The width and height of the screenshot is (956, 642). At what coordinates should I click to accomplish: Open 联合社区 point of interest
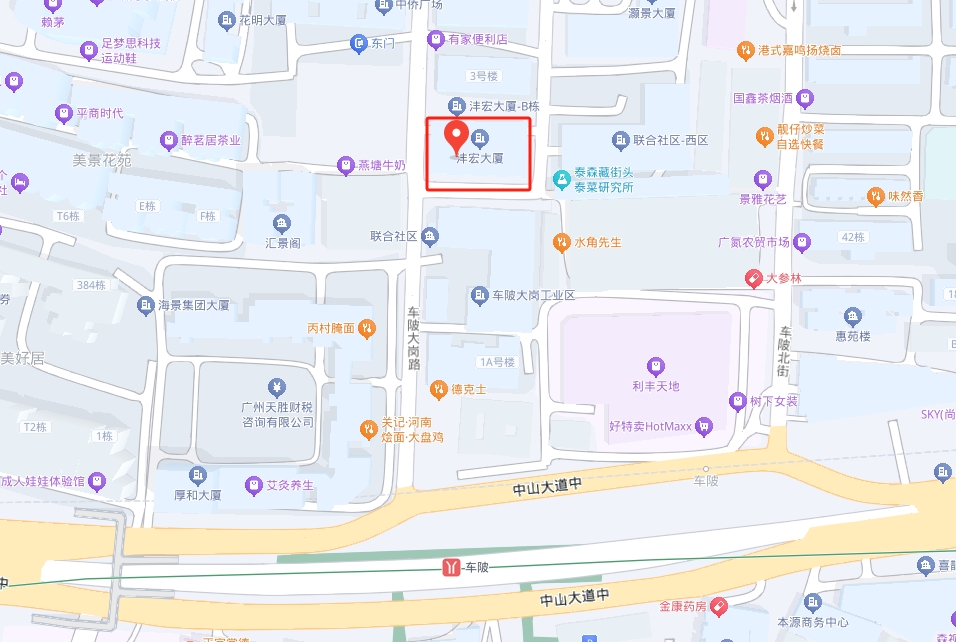430,237
